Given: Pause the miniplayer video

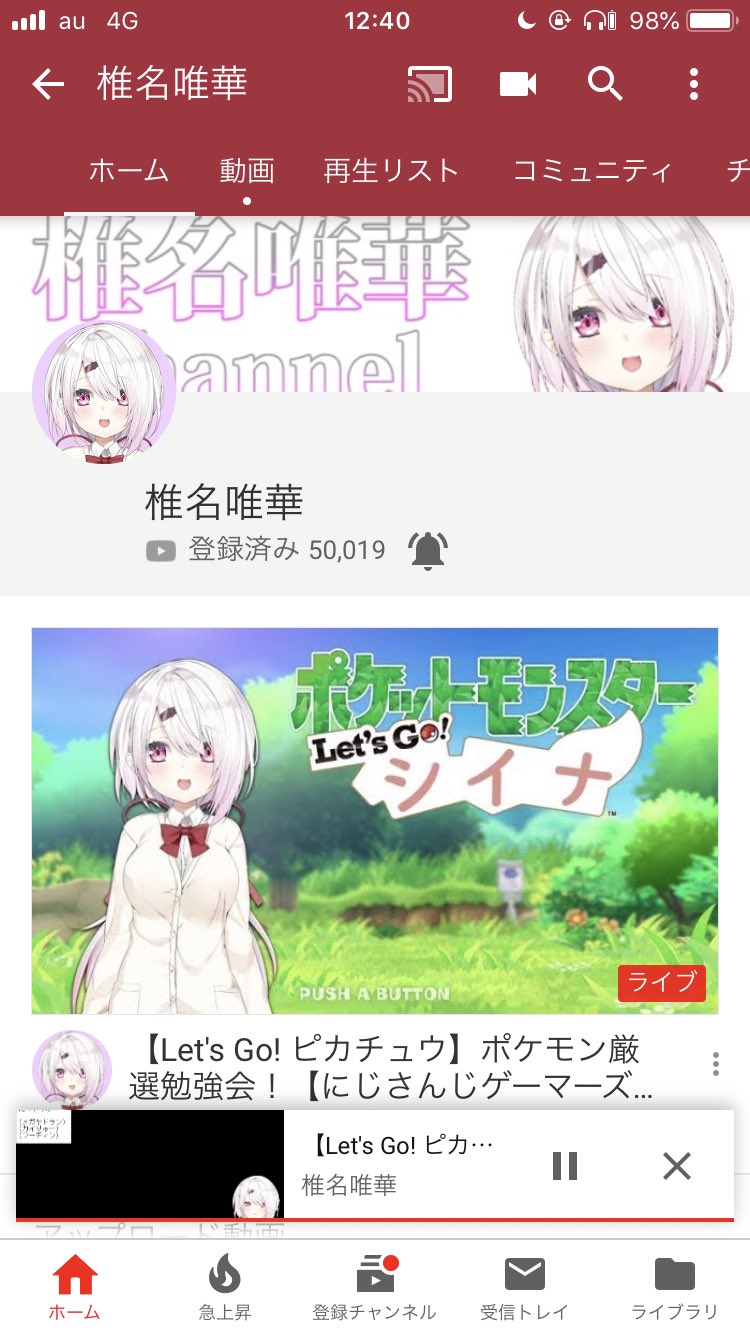Looking at the screenshot, I should tap(565, 1165).
